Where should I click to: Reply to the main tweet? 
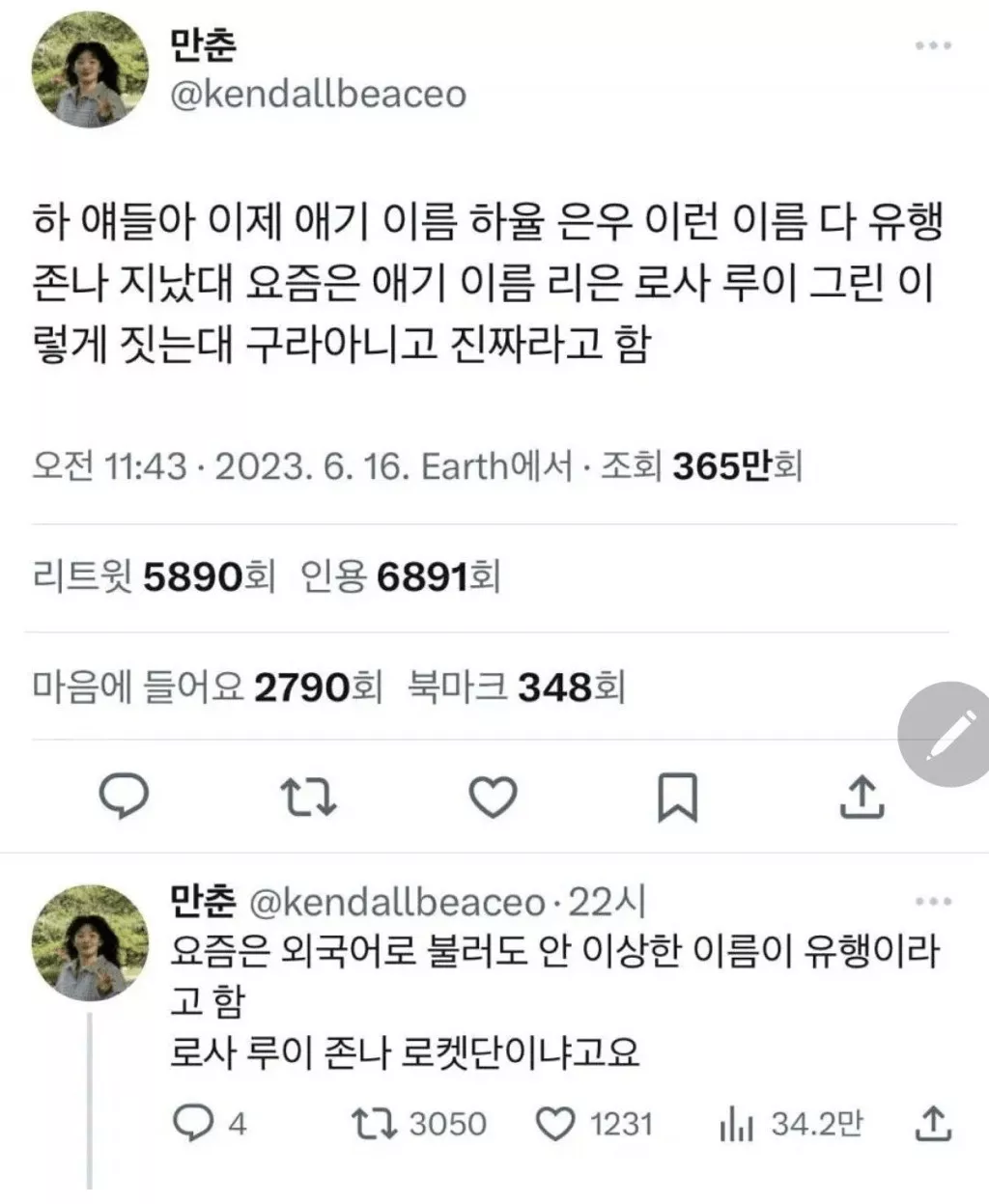(x=125, y=797)
